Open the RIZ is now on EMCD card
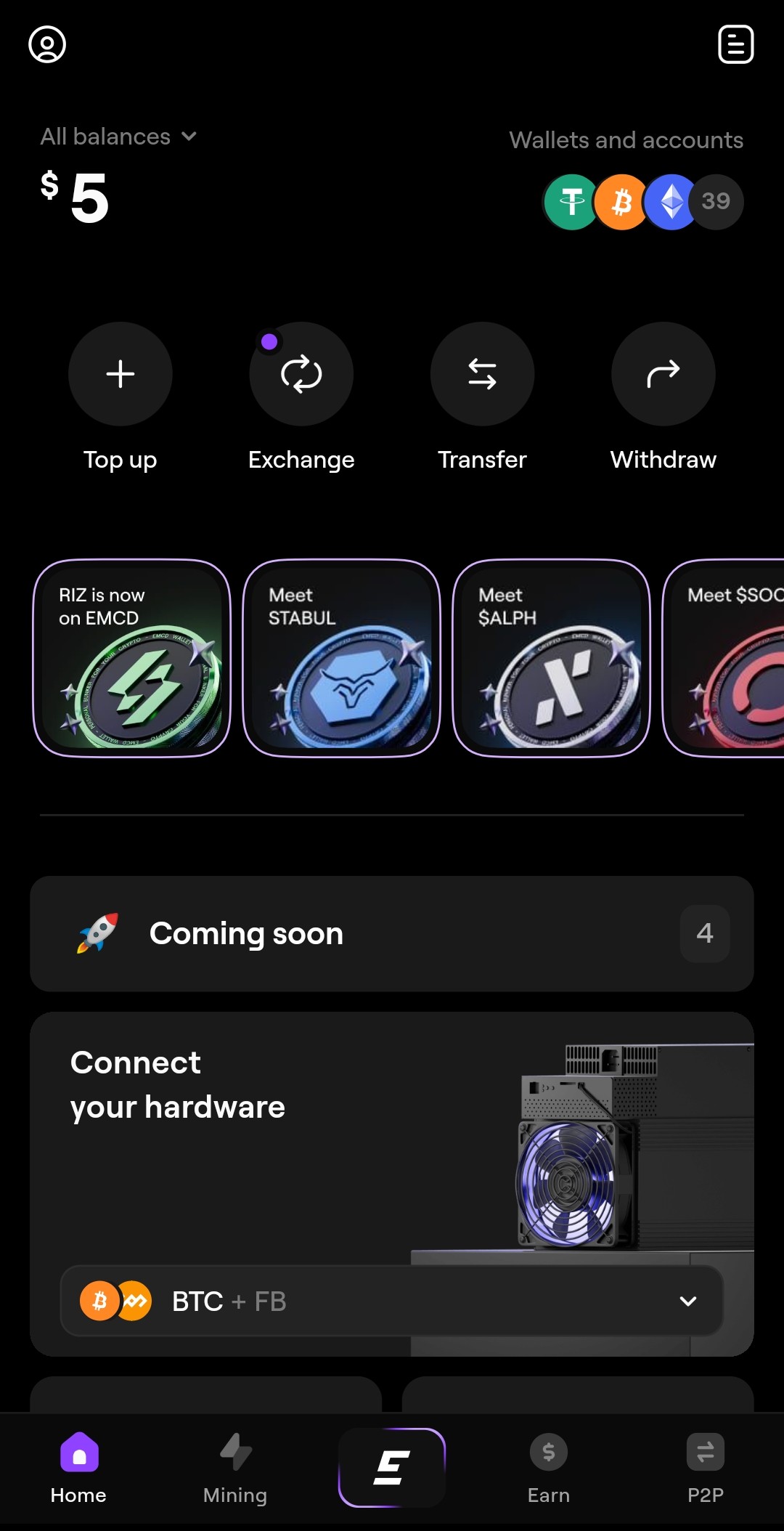Screen dimensions: 784x1531 click(132, 658)
